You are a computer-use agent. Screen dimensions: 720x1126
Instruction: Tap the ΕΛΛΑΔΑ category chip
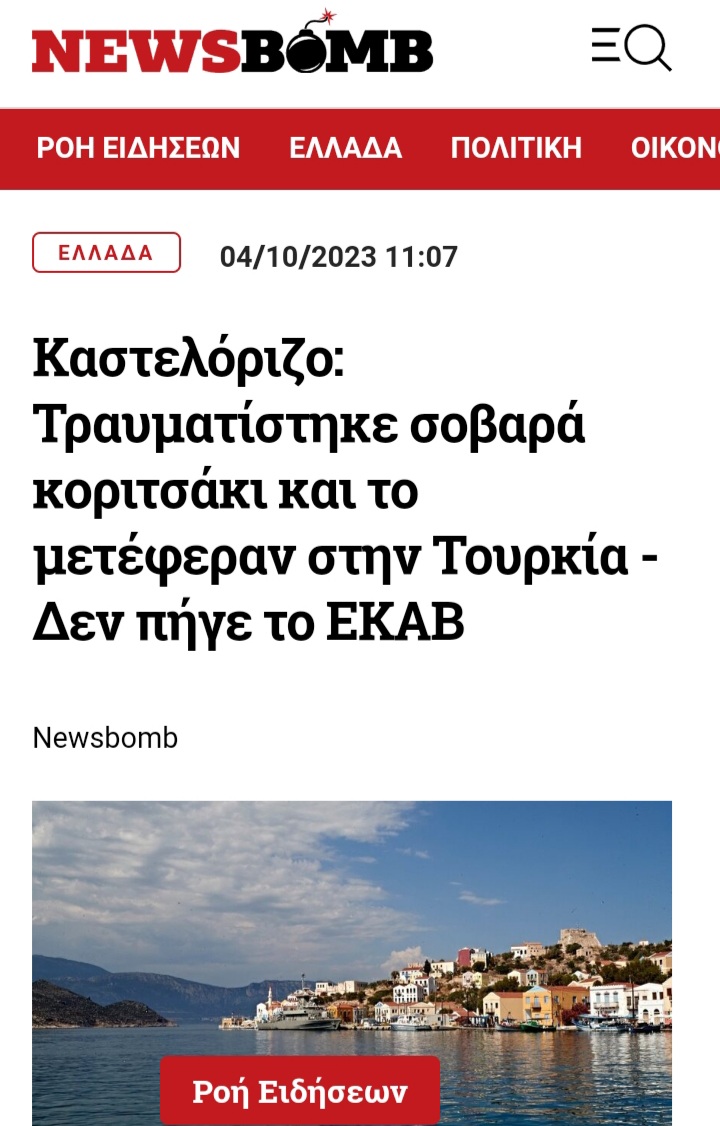coord(106,253)
